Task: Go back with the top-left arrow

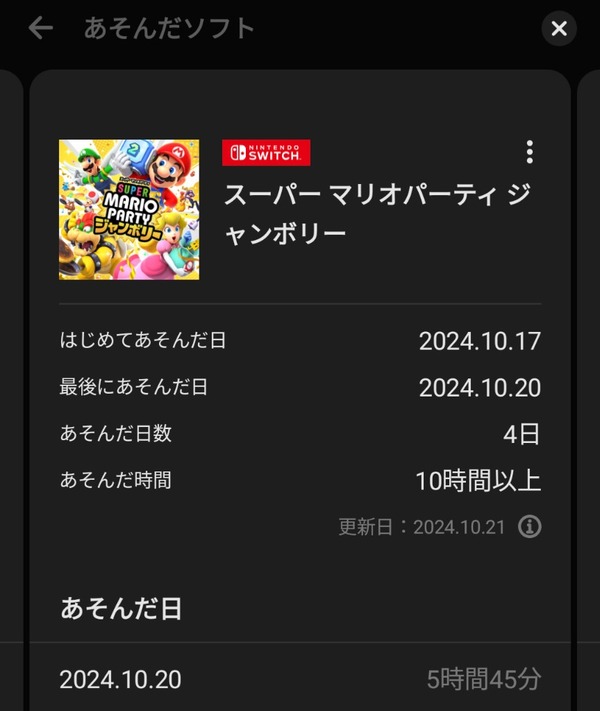Action: (x=40, y=28)
